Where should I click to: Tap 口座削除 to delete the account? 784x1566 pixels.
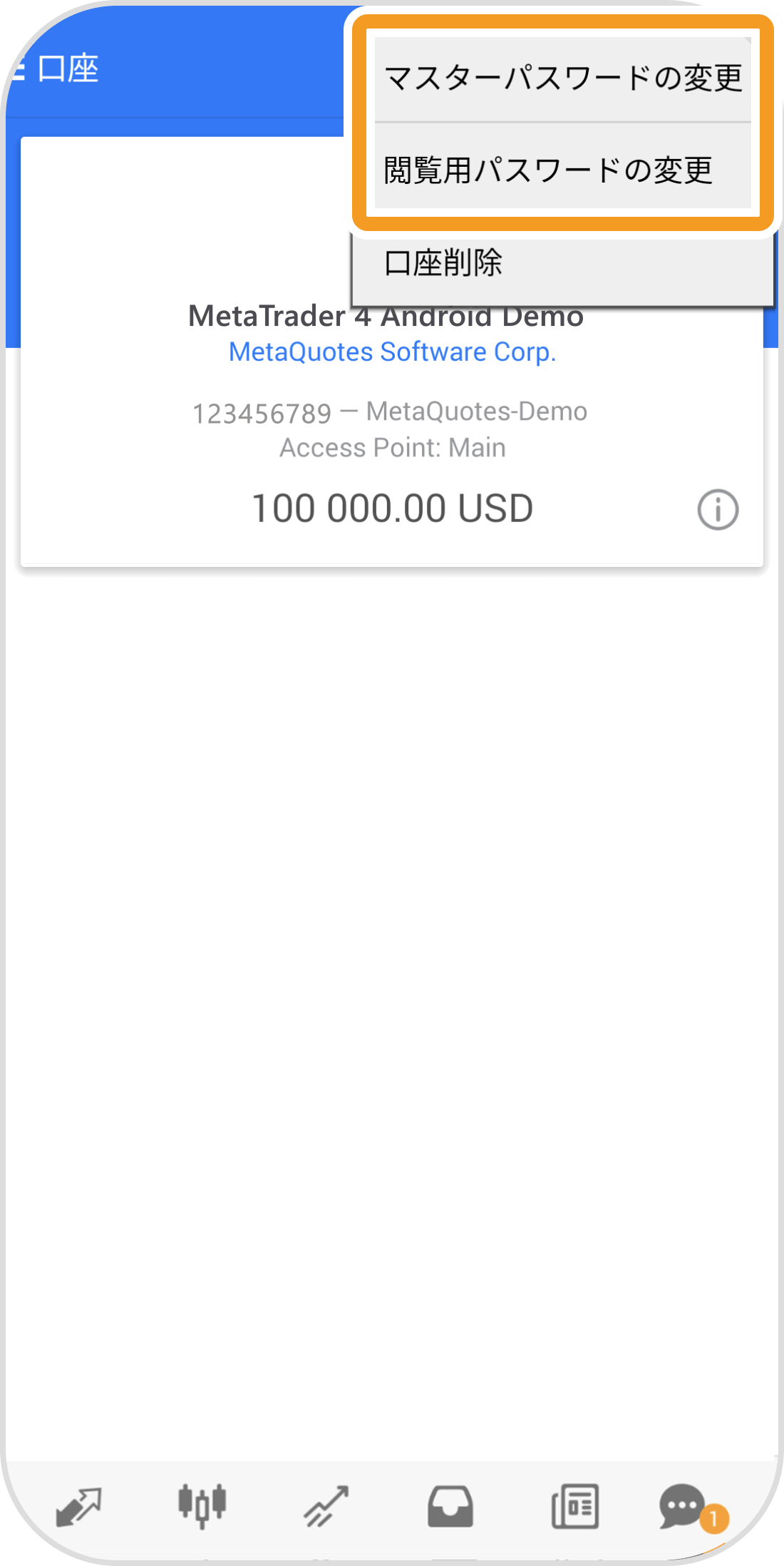tap(443, 263)
